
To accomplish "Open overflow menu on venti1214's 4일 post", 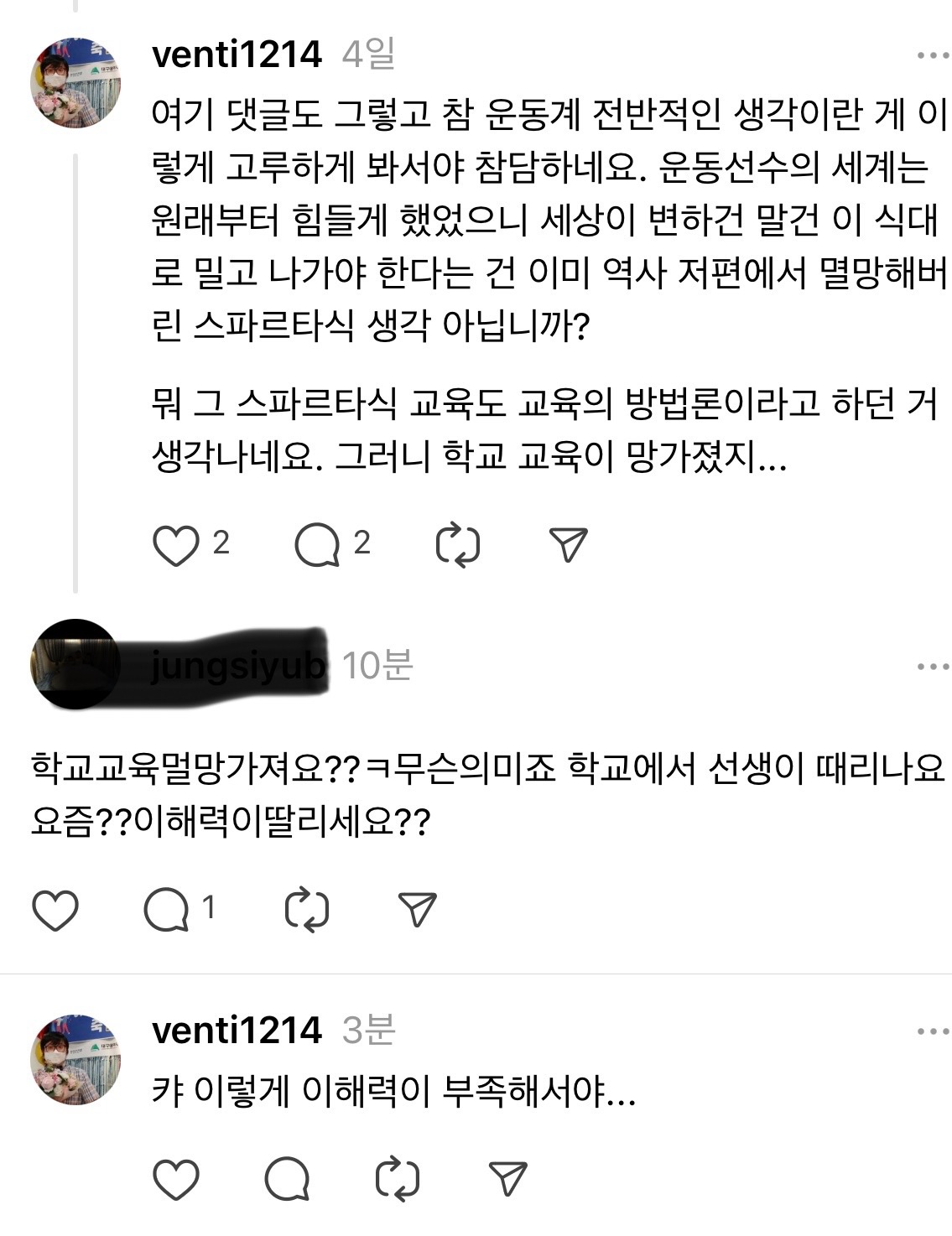I will [x=933, y=56].
